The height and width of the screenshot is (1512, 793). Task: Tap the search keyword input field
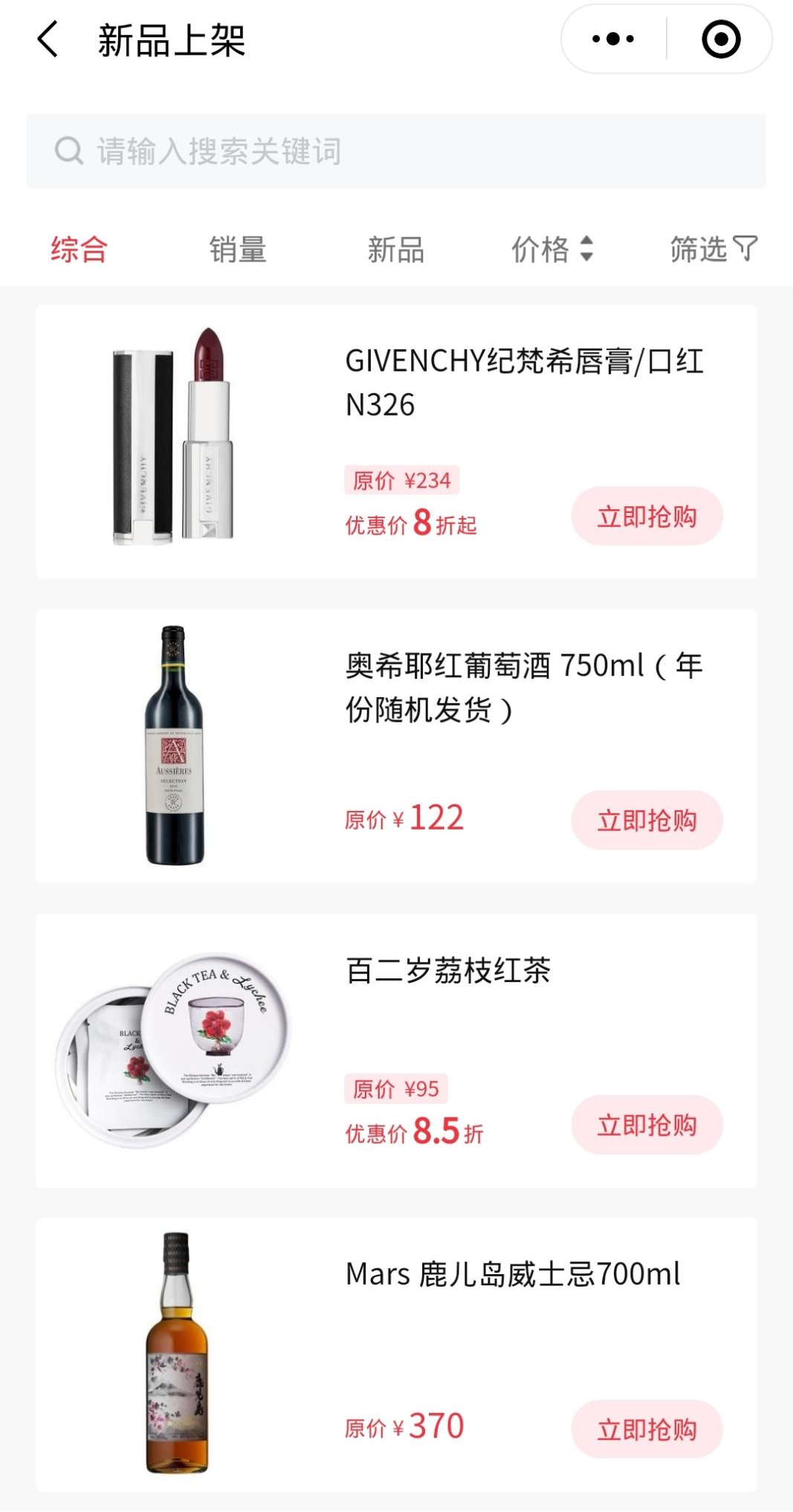pos(396,152)
